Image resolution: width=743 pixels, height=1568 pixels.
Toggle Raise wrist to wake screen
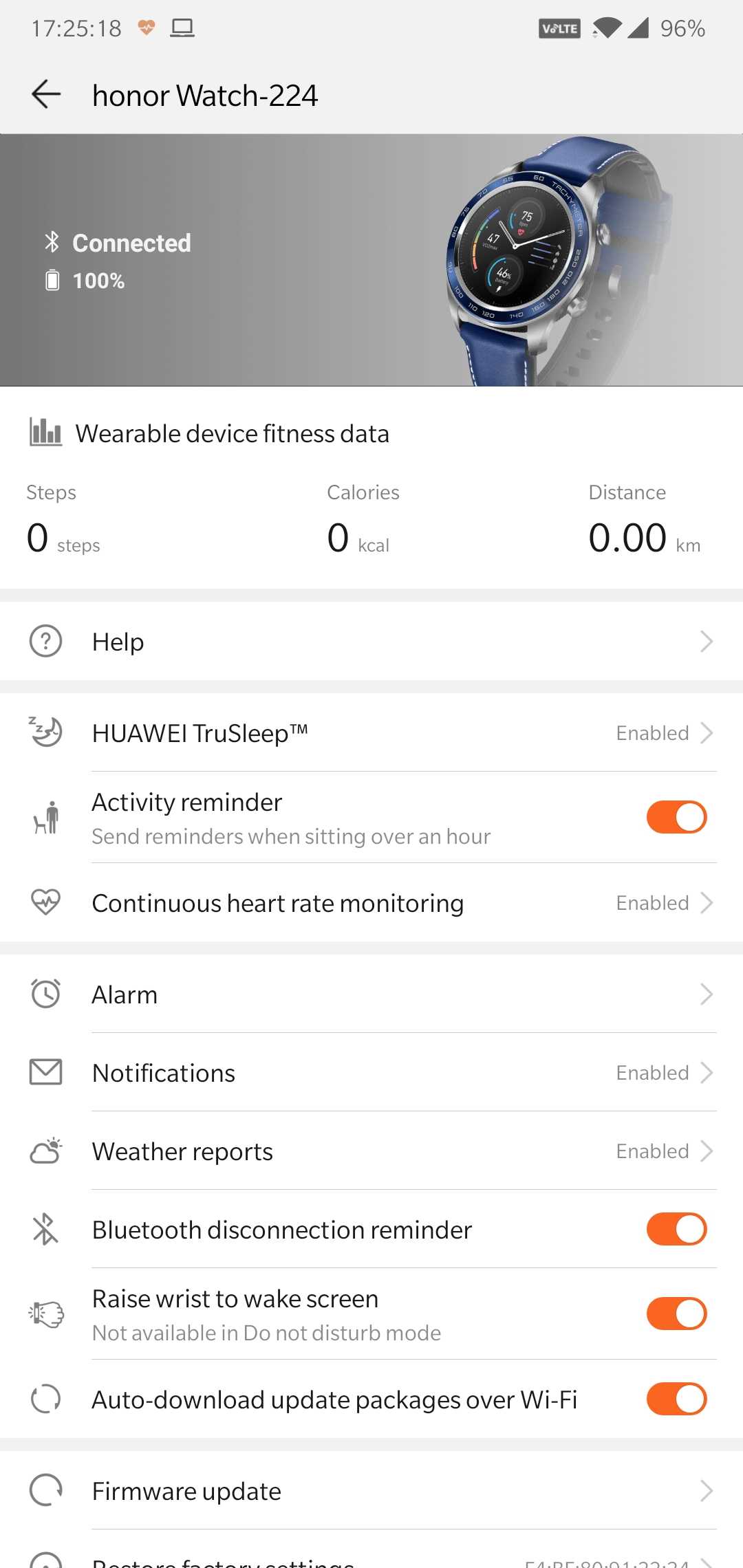[x=676, y=1314]
